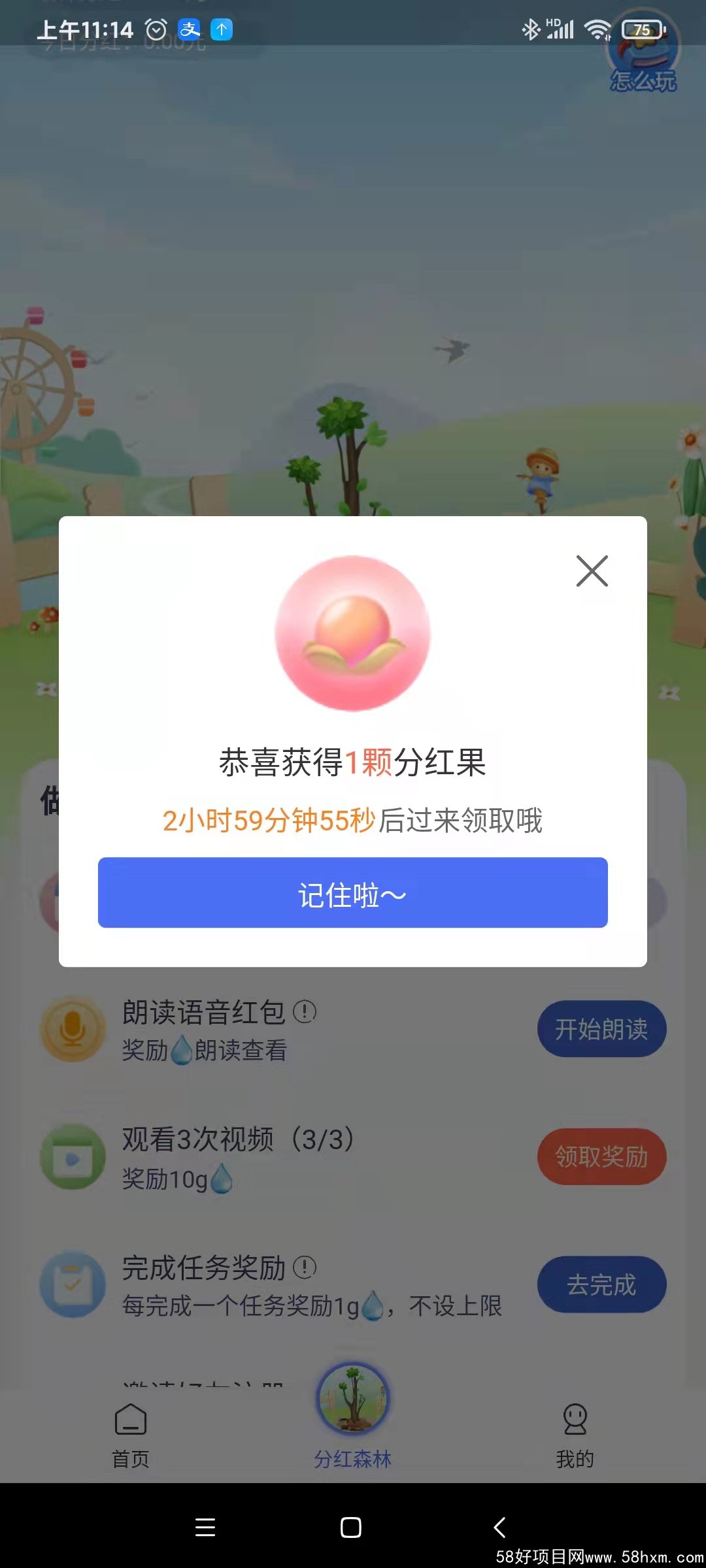The width and height of the screenshot is (706, 1568).
Task: Tap 去完成 for task rewards
Action: click(x=601, y=1284)
